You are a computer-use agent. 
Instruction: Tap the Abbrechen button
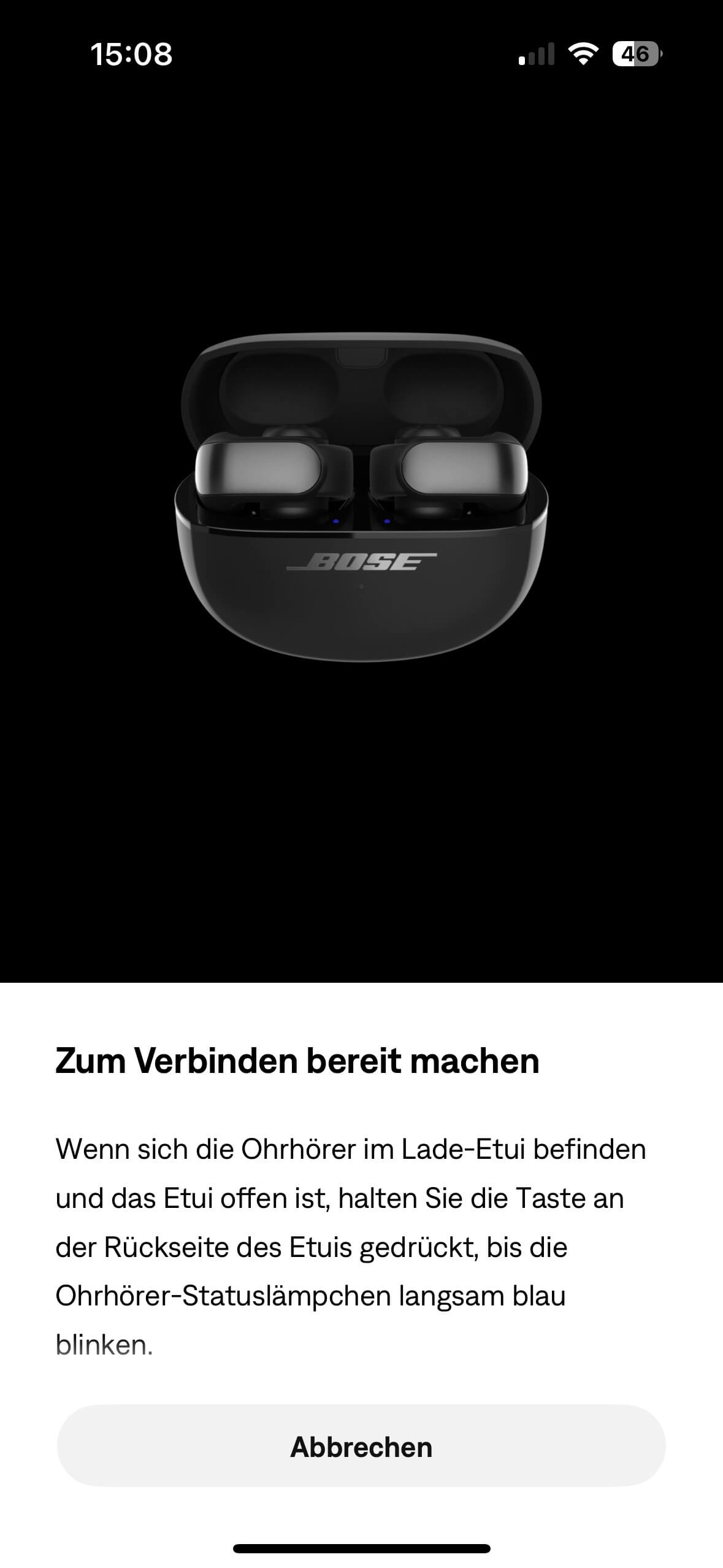click(361, 1447)
